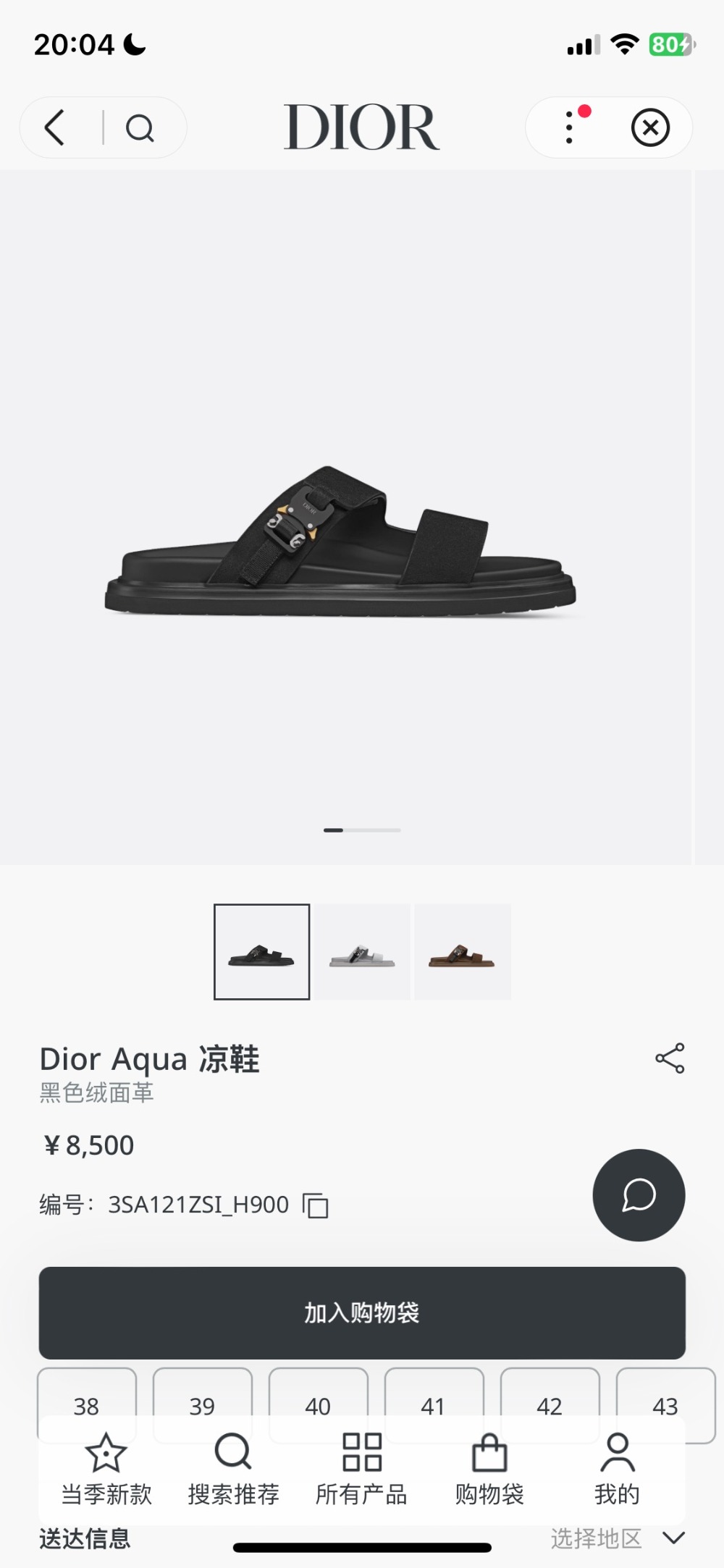
Task: Tap 加入购物袋 to add to bag
Action: tap(362, 1312)
